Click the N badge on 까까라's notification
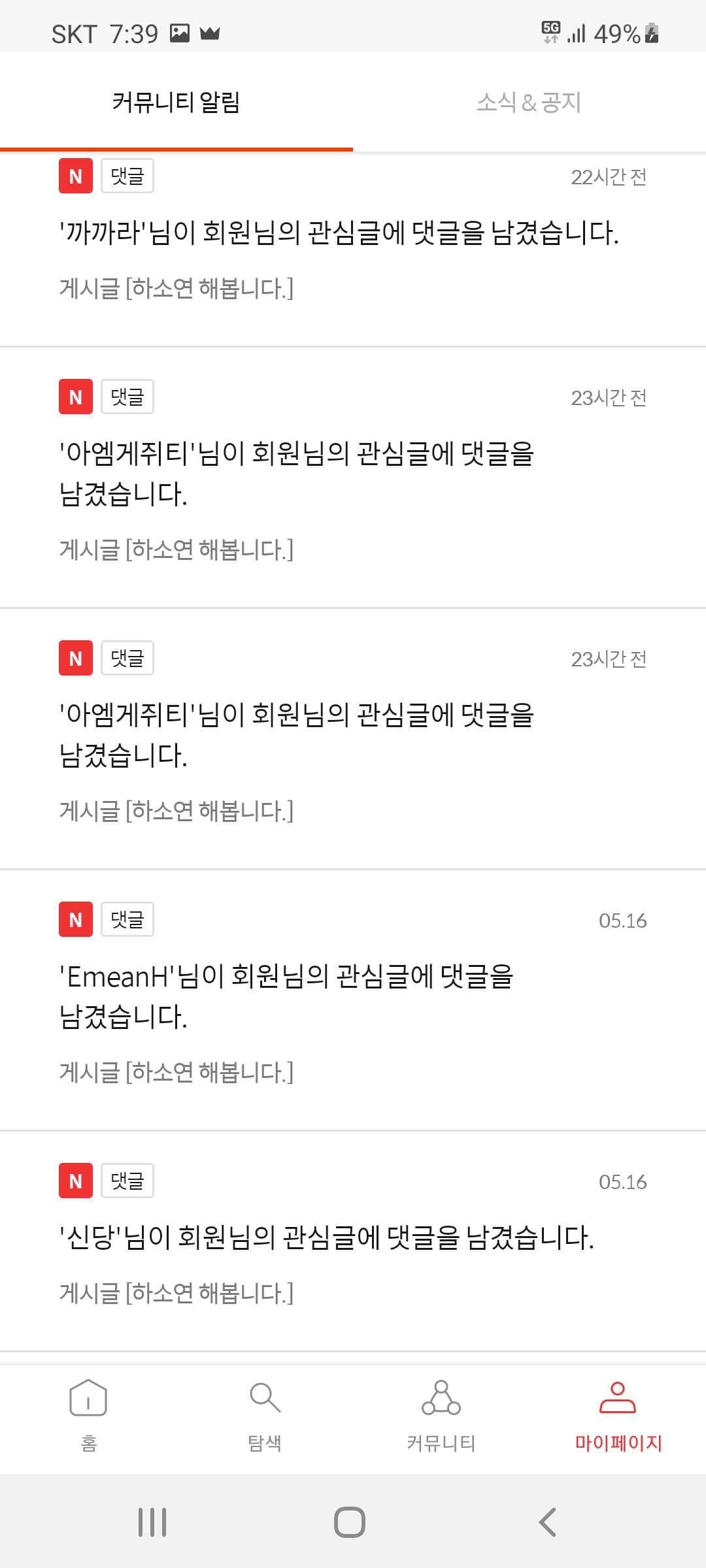 [76, 176]
